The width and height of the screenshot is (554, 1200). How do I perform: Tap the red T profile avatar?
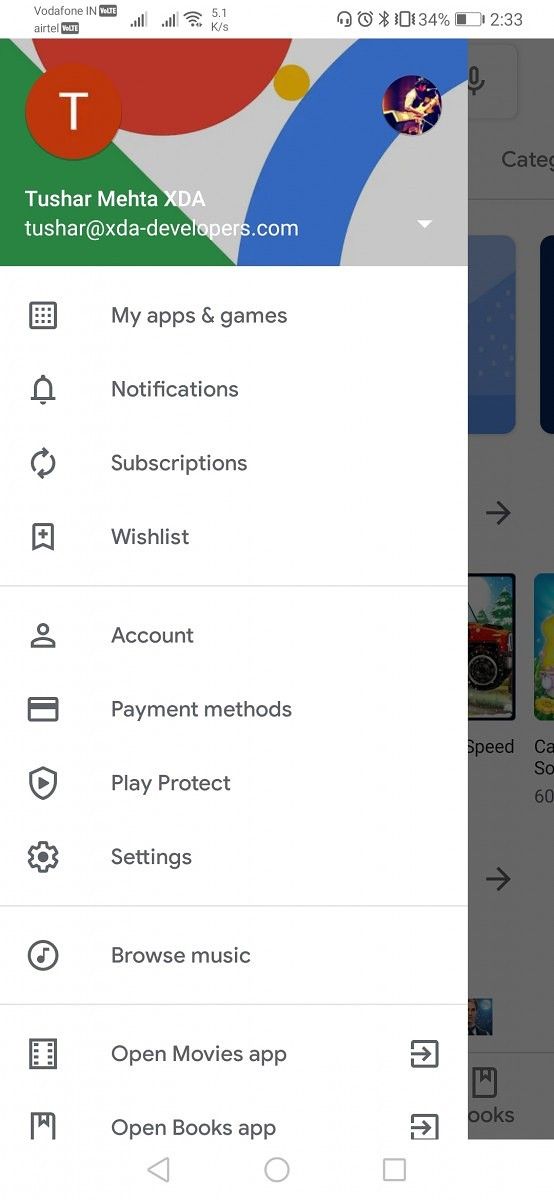pyautogui.click(x=73, y=111)
